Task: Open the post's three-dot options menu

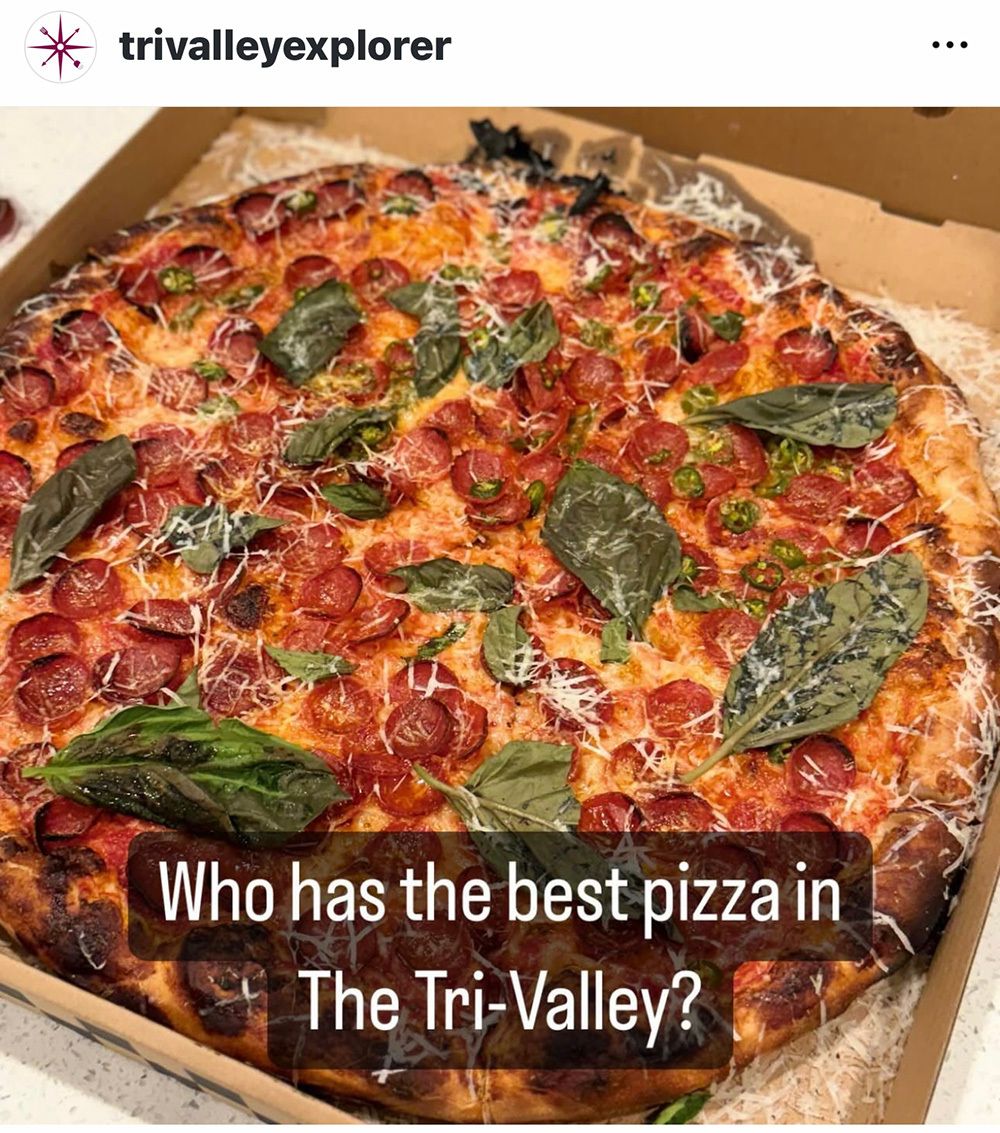Action: coord(948,46)
